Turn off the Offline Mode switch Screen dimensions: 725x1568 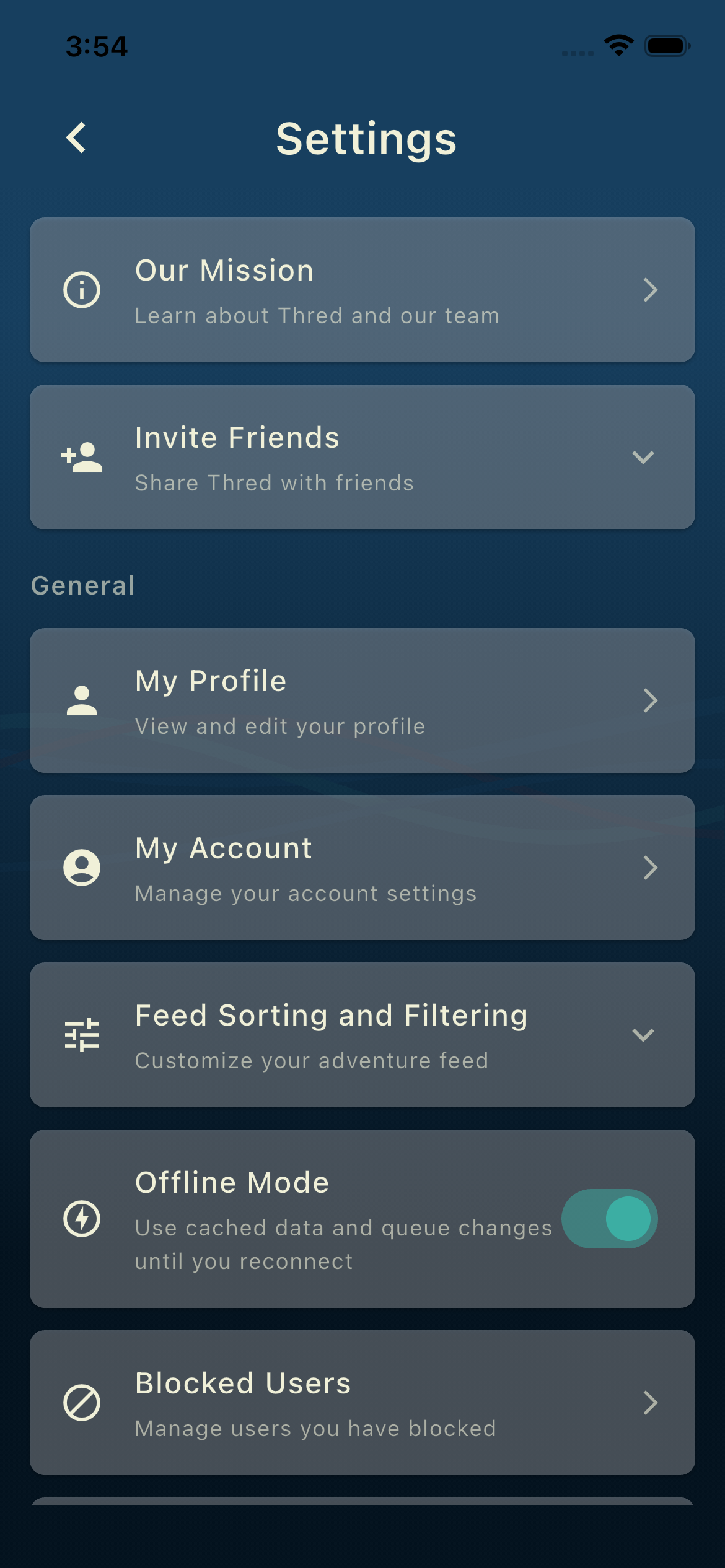tap(610, 1219)
